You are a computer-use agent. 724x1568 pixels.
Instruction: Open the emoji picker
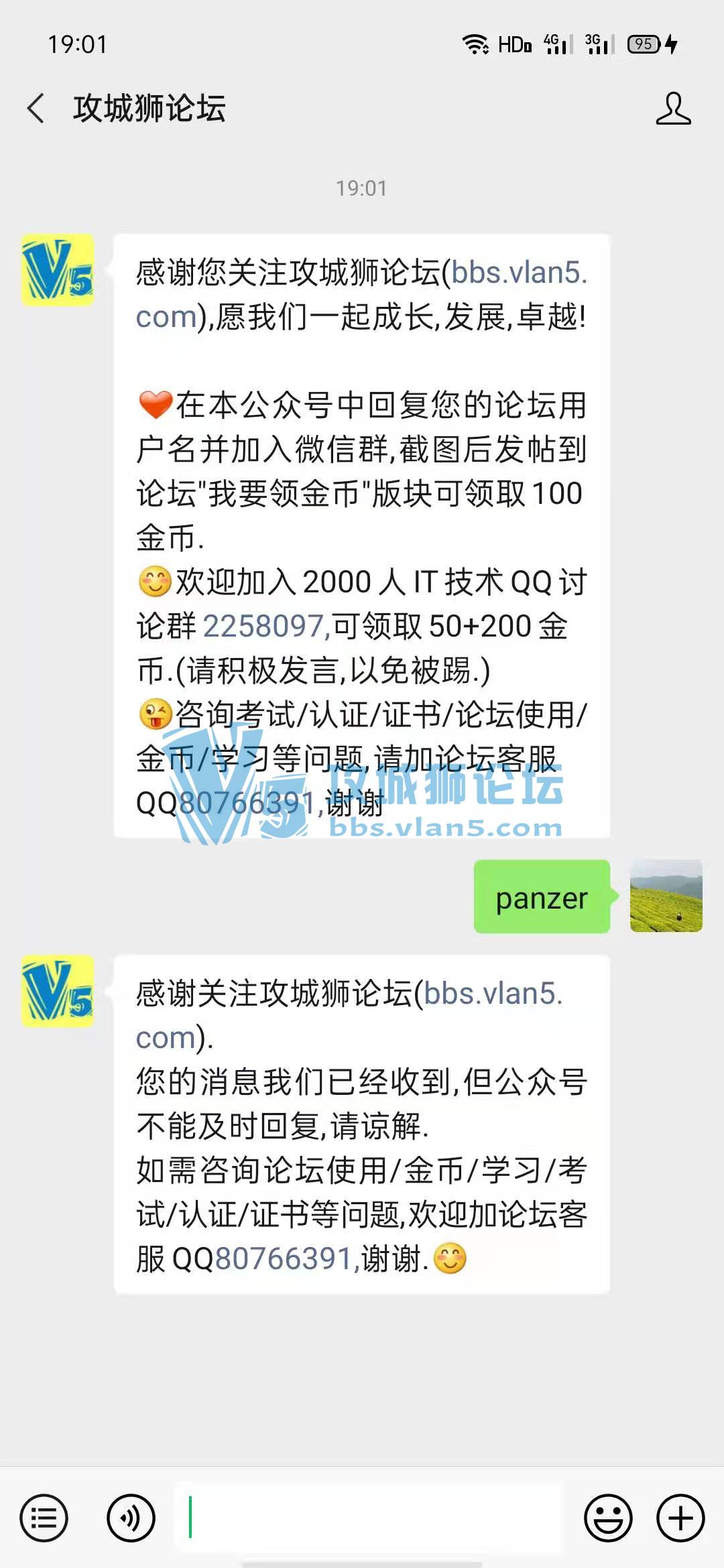click(608, 1518)
